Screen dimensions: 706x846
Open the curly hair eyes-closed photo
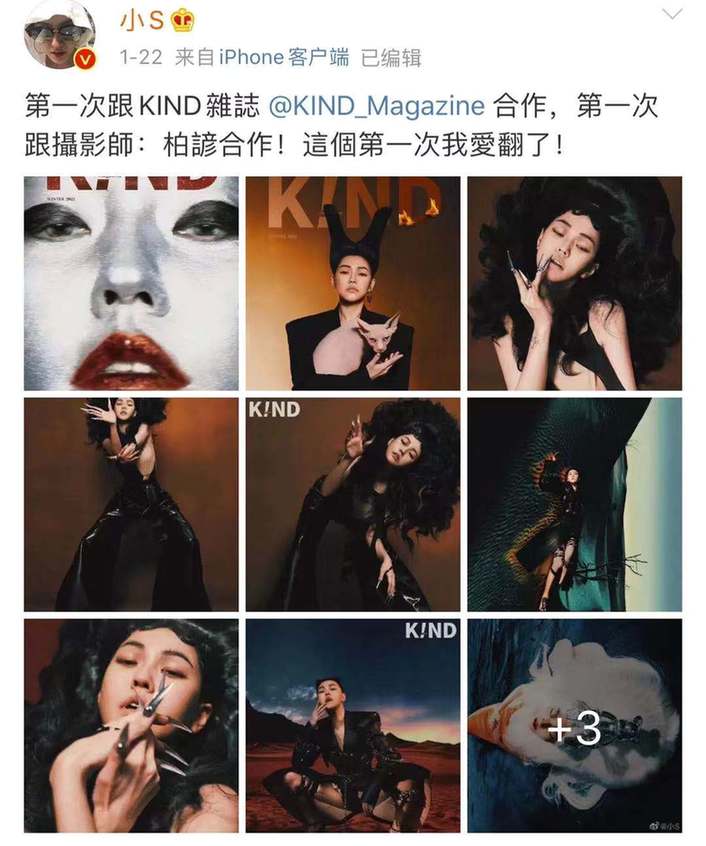coord(575,283)
